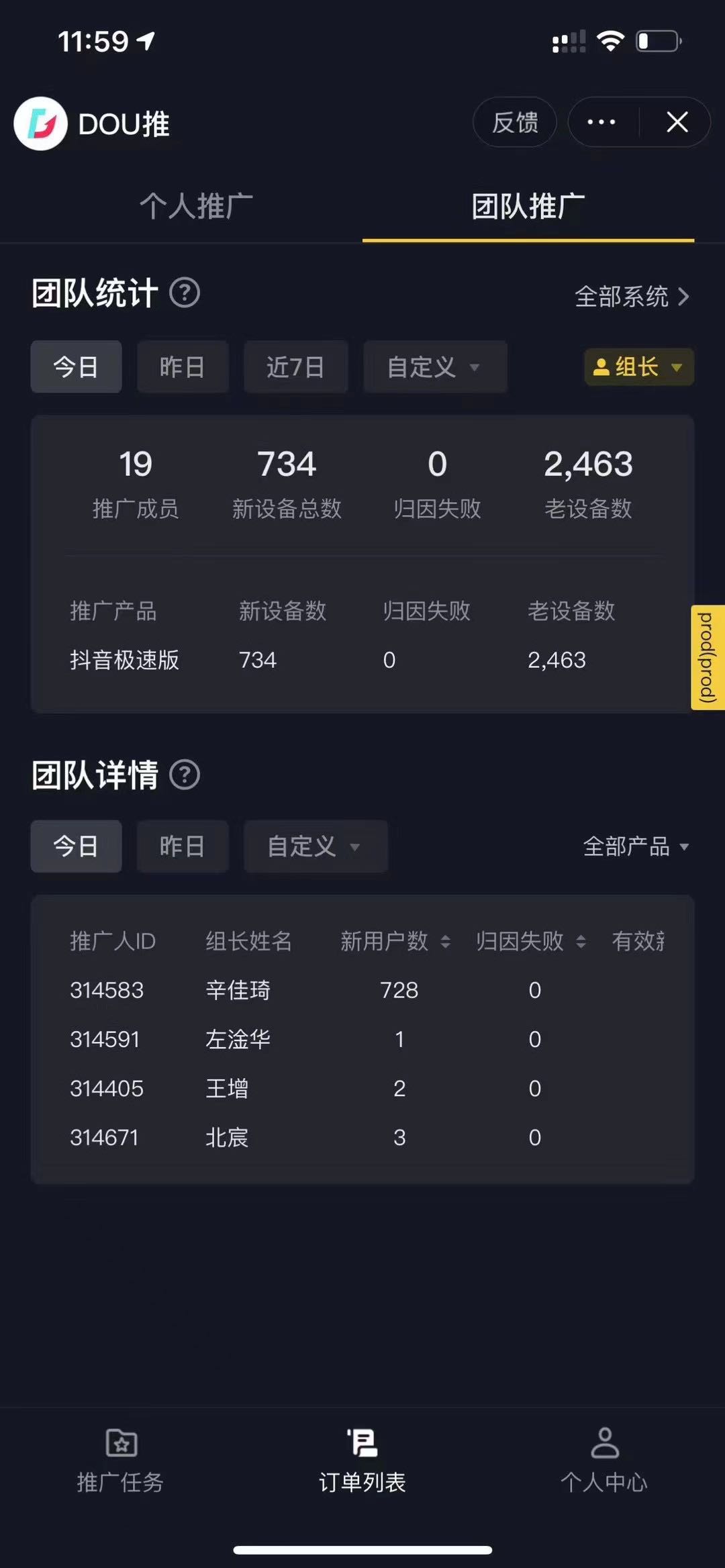The height and width of the screenshot is (1568, 725).
Task: Close the DOU推 mini program
Action: (677, 122)
